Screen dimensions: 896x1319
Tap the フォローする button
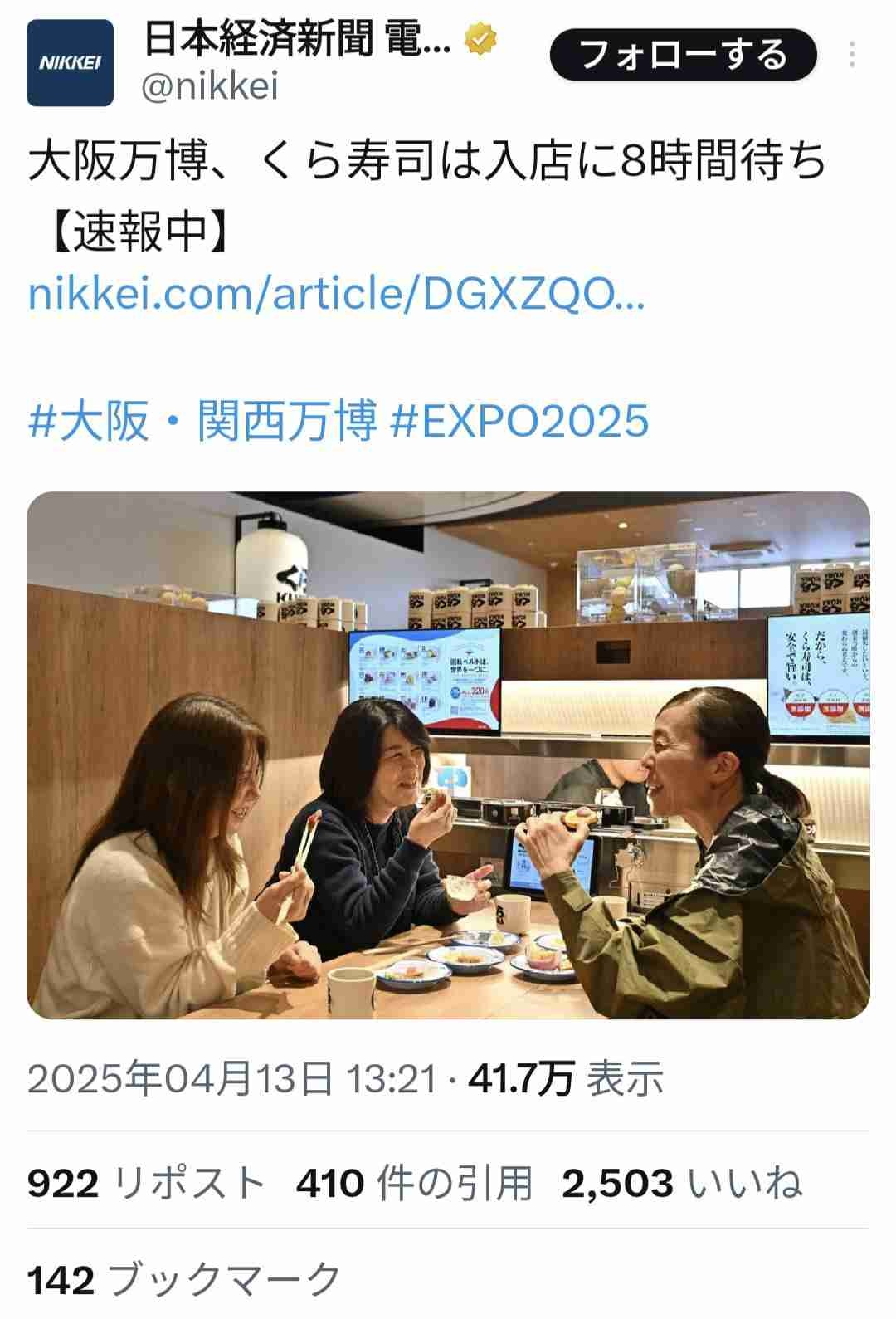[682, 55]
